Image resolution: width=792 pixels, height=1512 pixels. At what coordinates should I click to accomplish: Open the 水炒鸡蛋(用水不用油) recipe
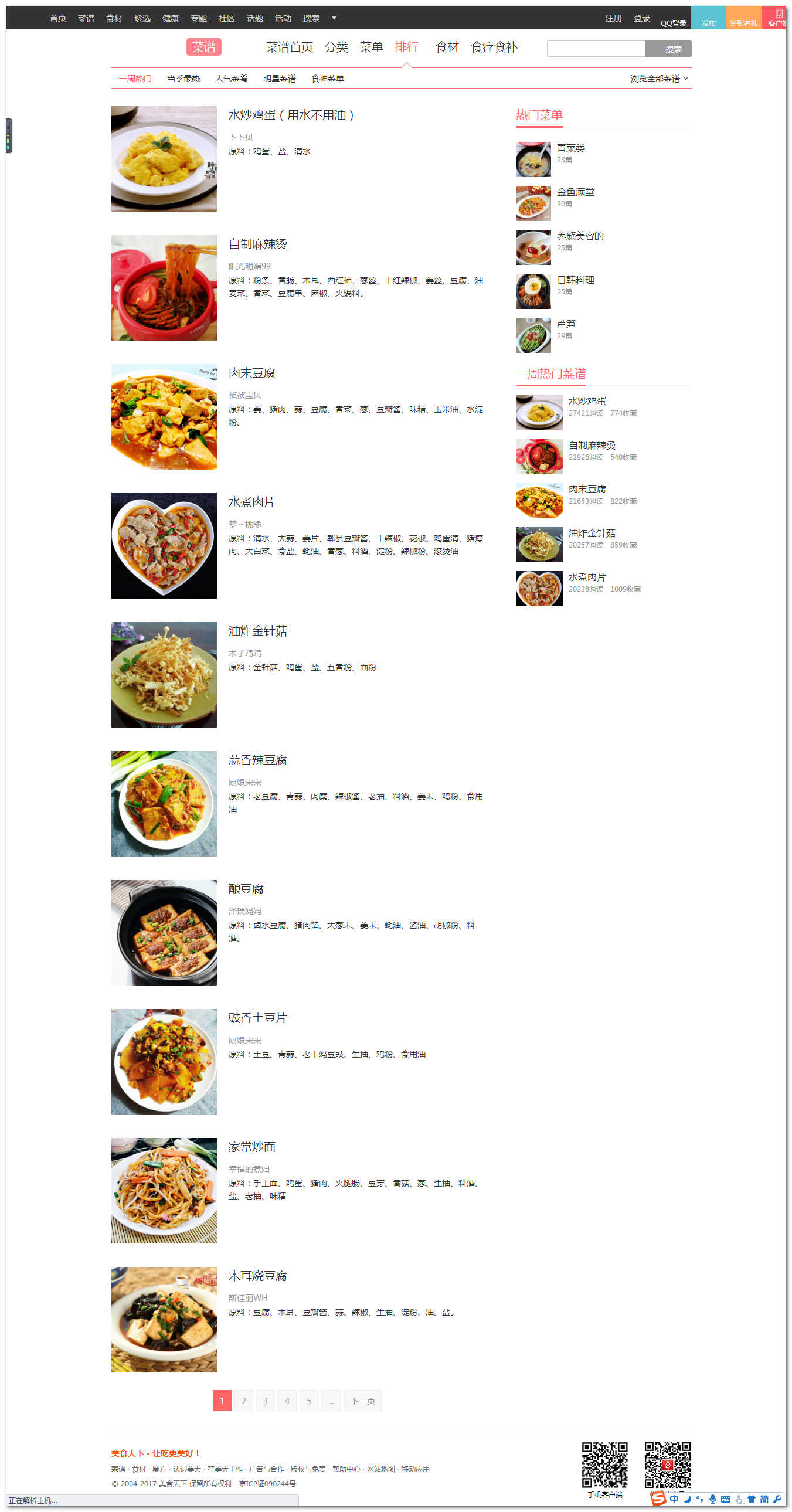click(291, 115)
